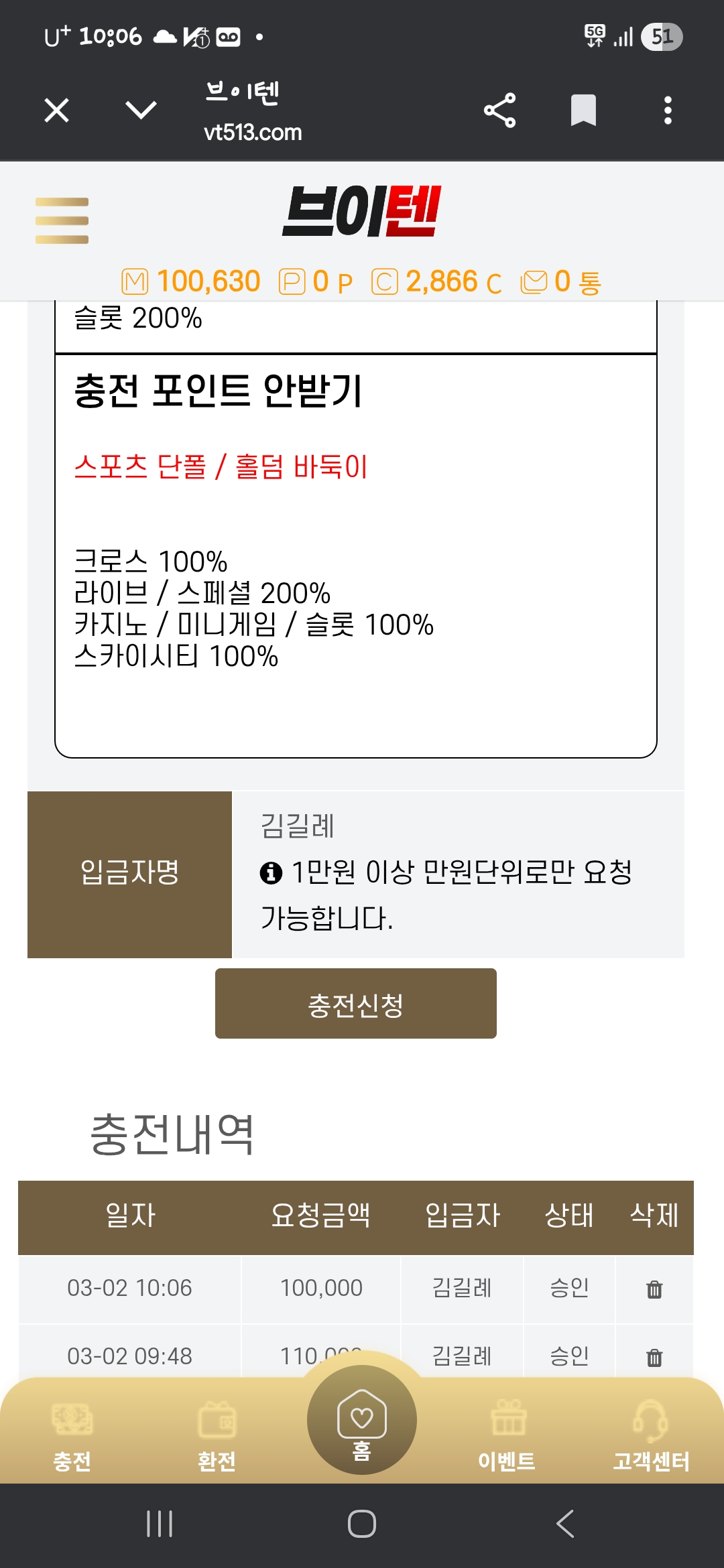Share this page
The width and height of the screenshot is (724, 1568).
(x=499, y=111)
